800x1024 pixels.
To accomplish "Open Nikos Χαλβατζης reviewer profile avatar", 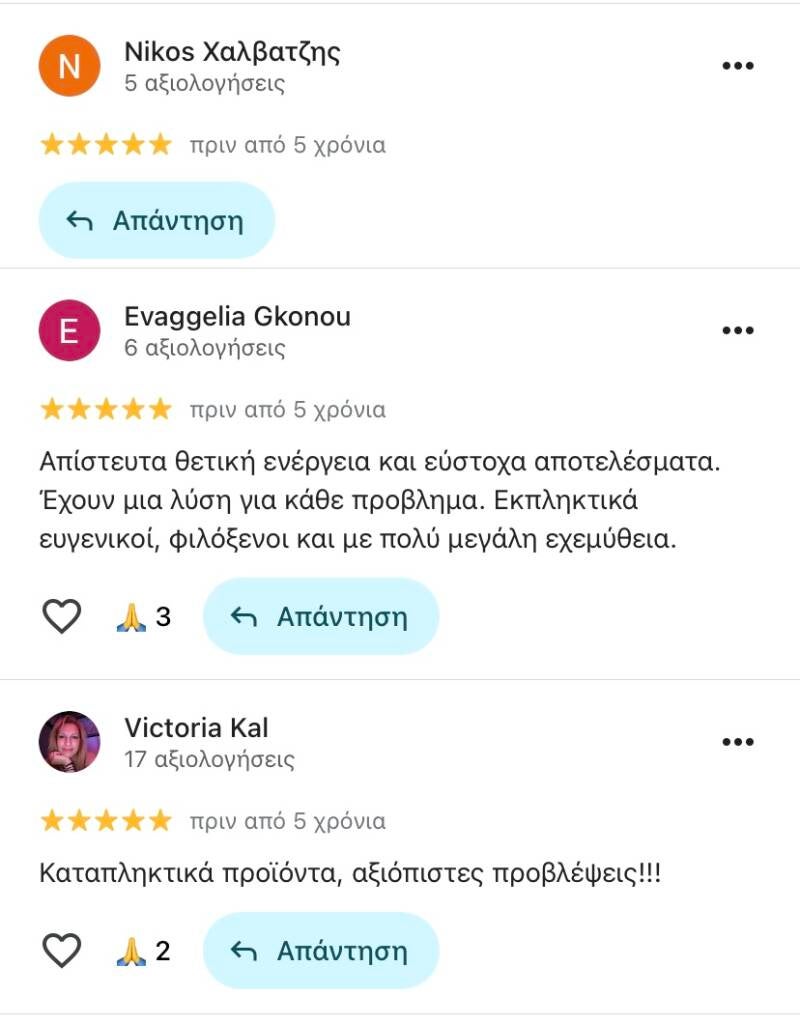I will [69, 66].
